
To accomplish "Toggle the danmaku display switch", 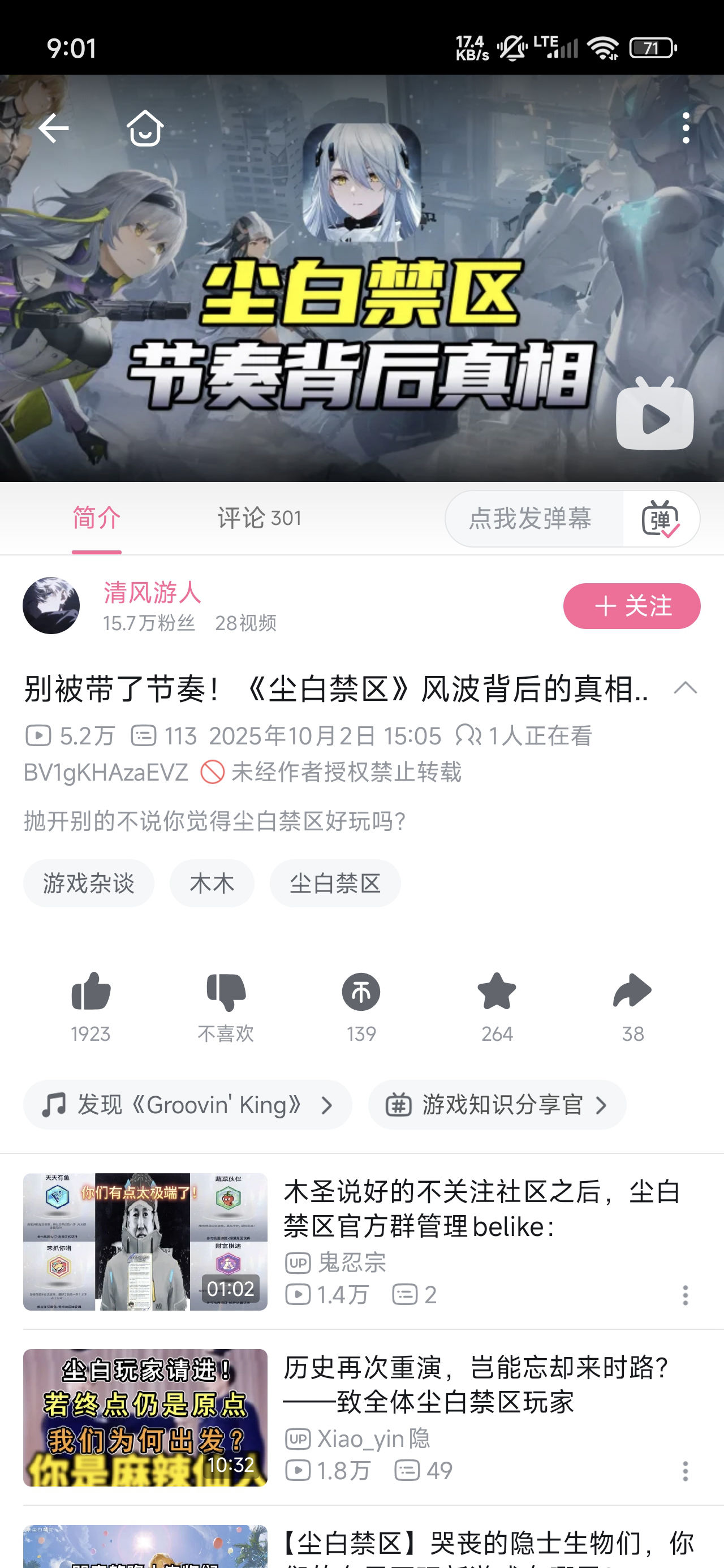I will pyautogui.click(x=660, y=519).
